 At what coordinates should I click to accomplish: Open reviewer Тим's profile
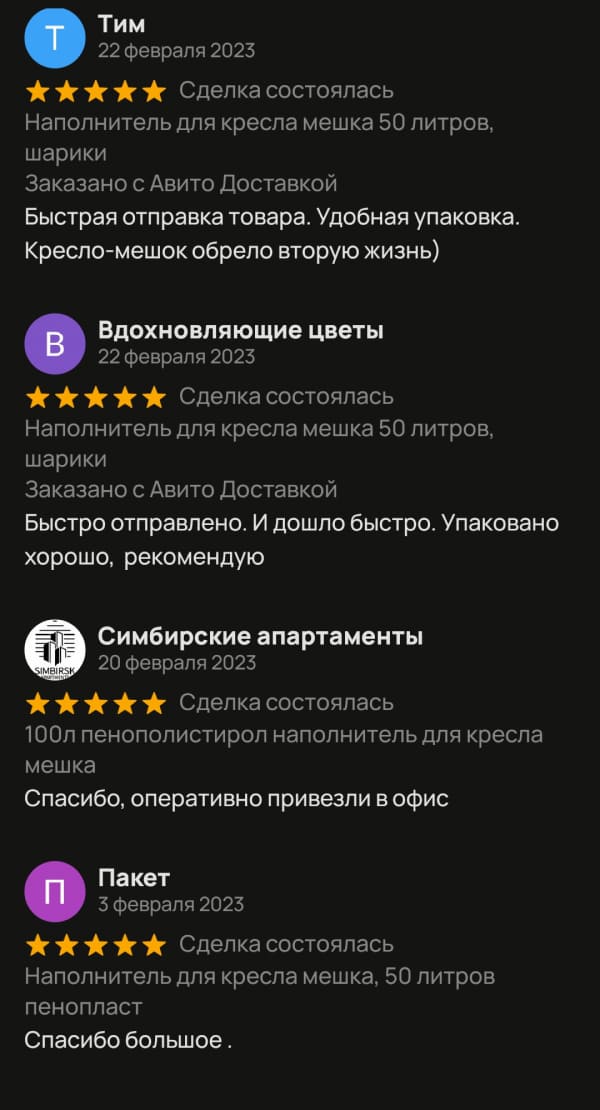coord(121,24)
